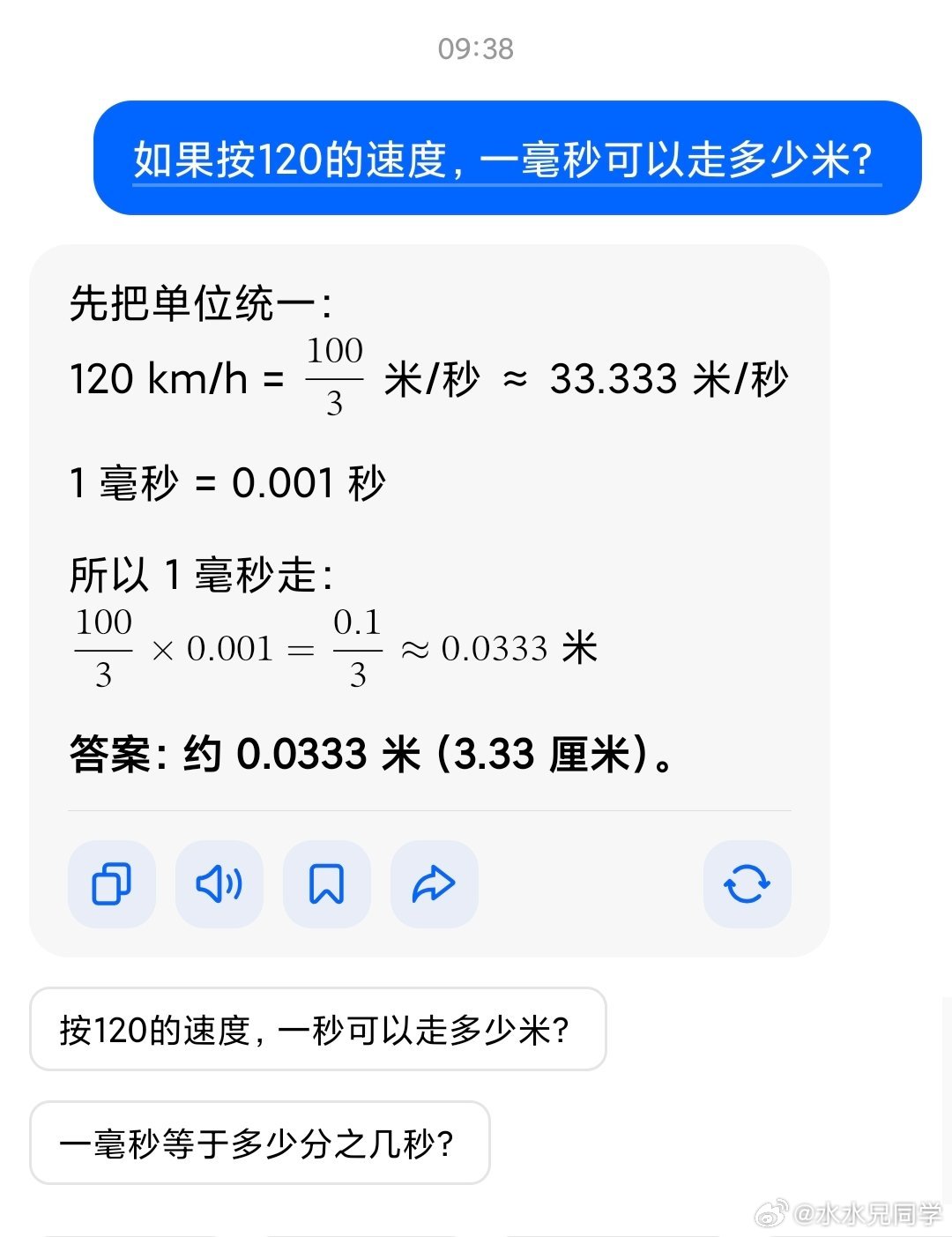The image size is (952, 1237).
Task: Regenerate the AI response
Action: click(x=747, y=884)
